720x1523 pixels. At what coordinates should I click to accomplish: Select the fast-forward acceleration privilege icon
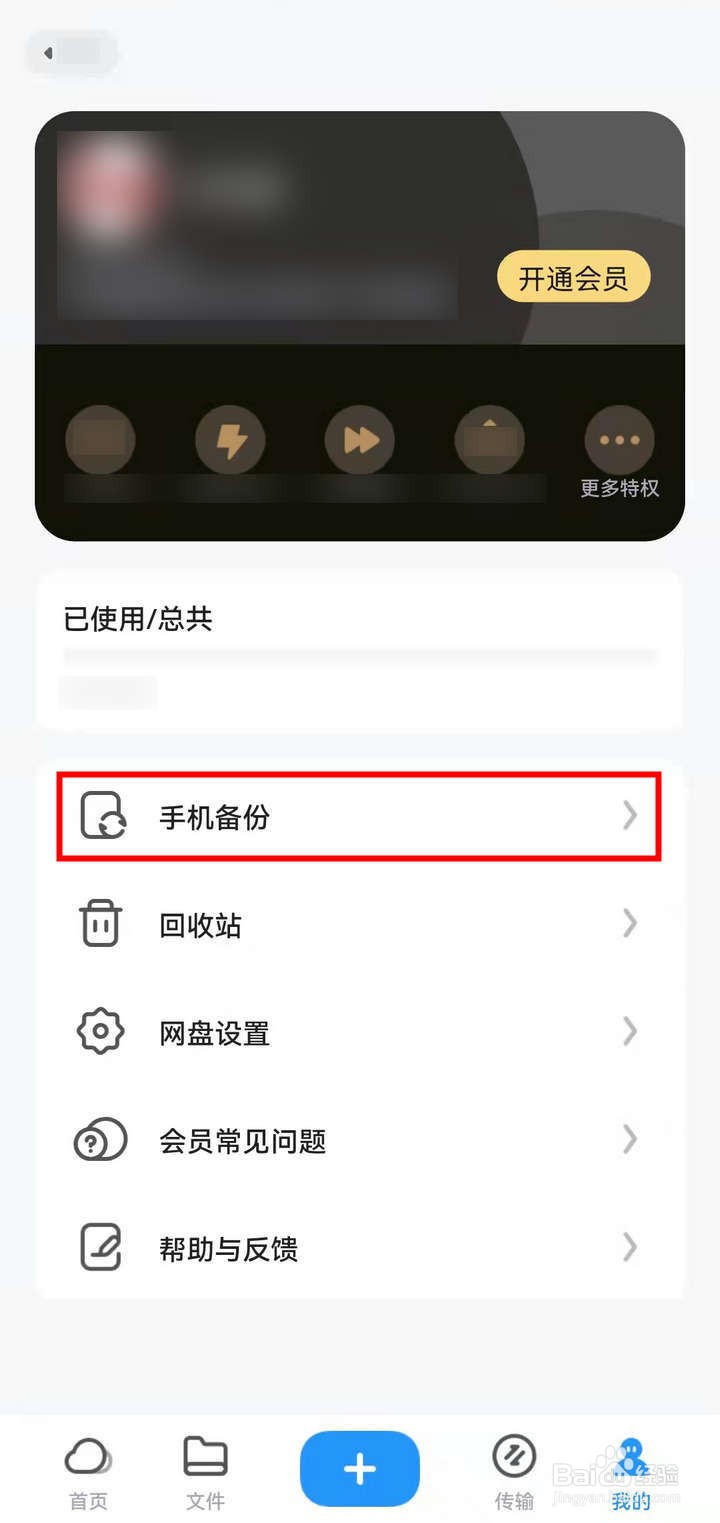[360, 439]
